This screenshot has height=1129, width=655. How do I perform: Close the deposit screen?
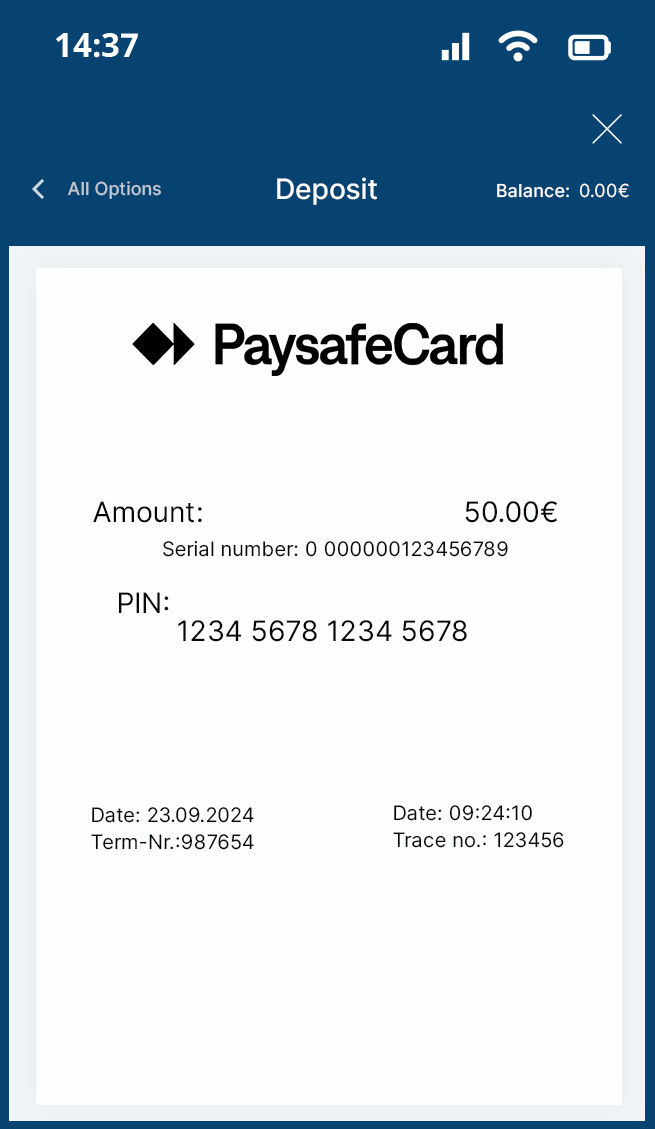[607, 129]
